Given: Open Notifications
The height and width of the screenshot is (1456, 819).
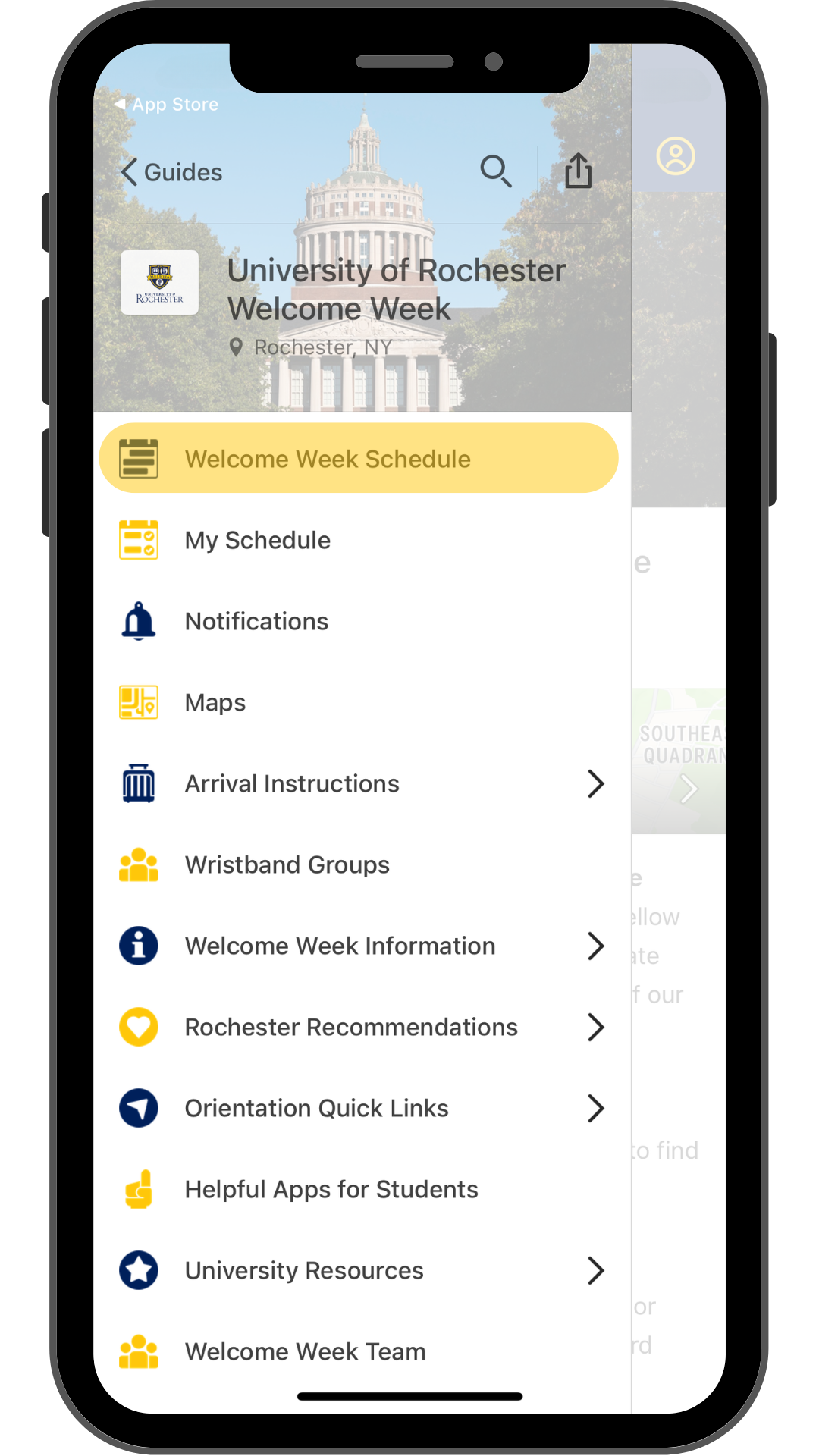Looking at the screenshot, I should coord(256,621).
